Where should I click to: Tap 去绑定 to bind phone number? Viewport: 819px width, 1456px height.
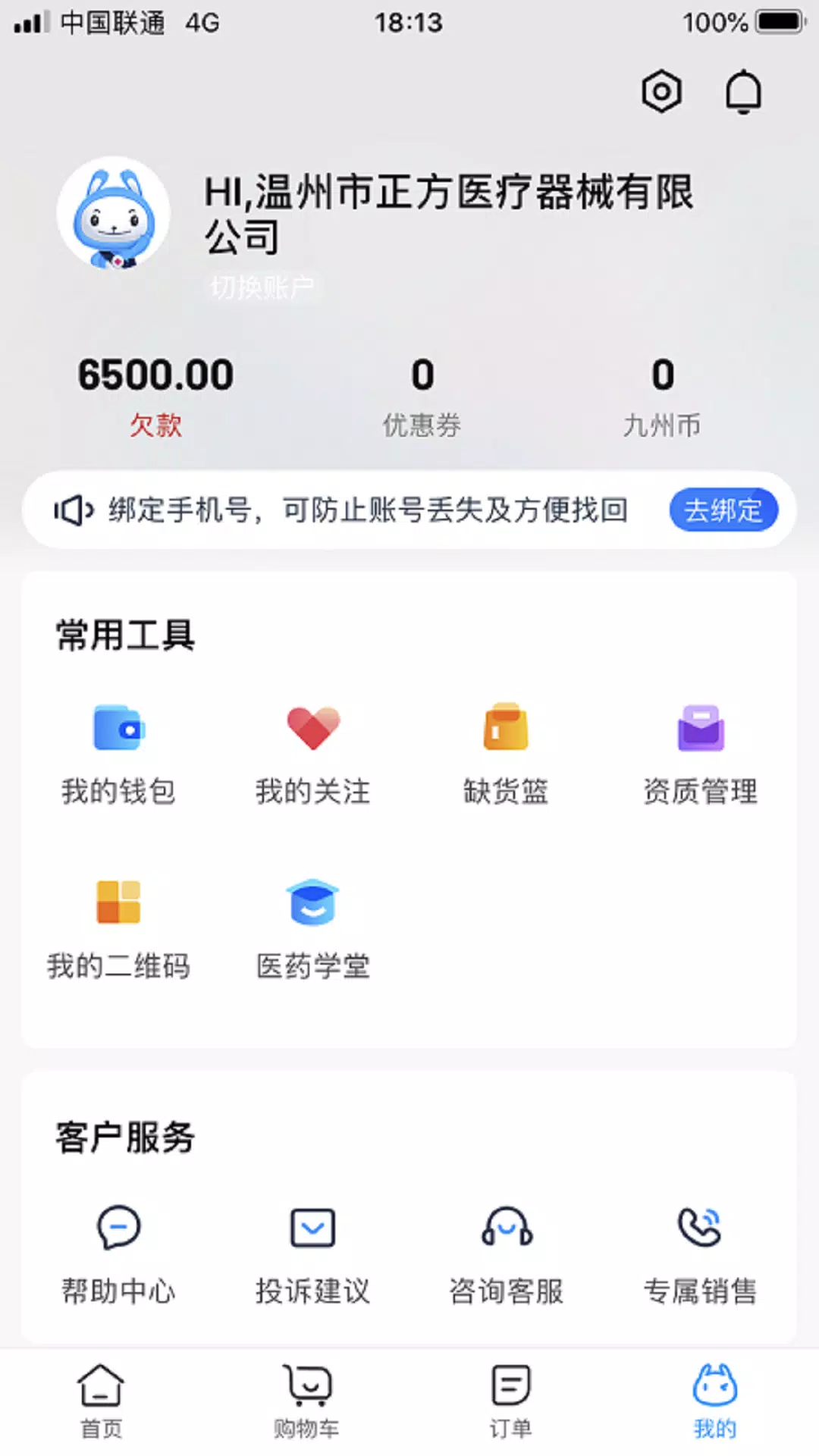(723, 510)
